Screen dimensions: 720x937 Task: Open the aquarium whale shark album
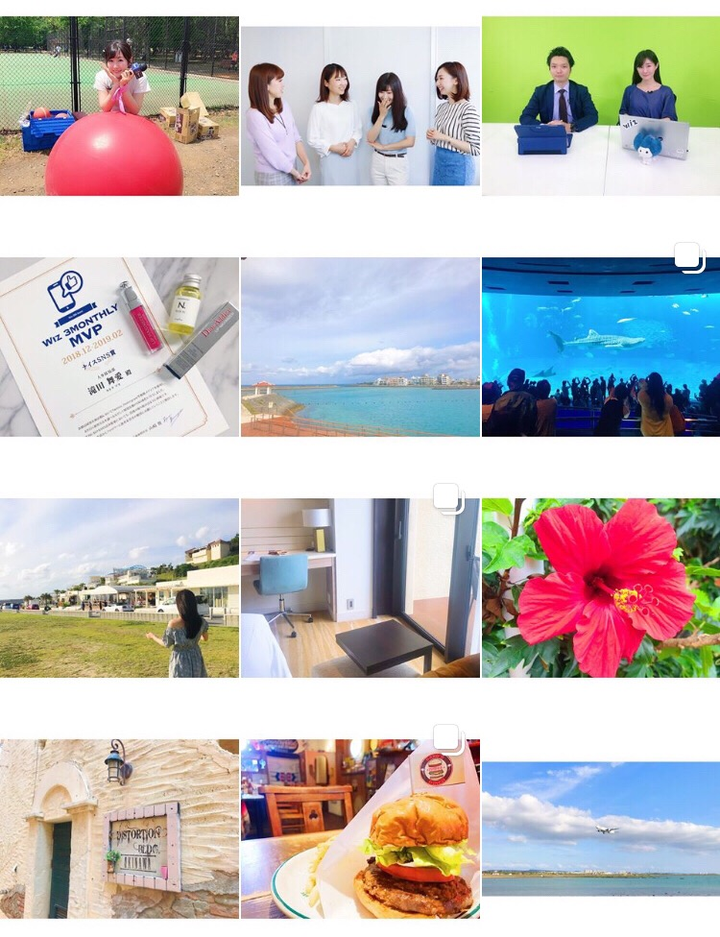(600, 347)
